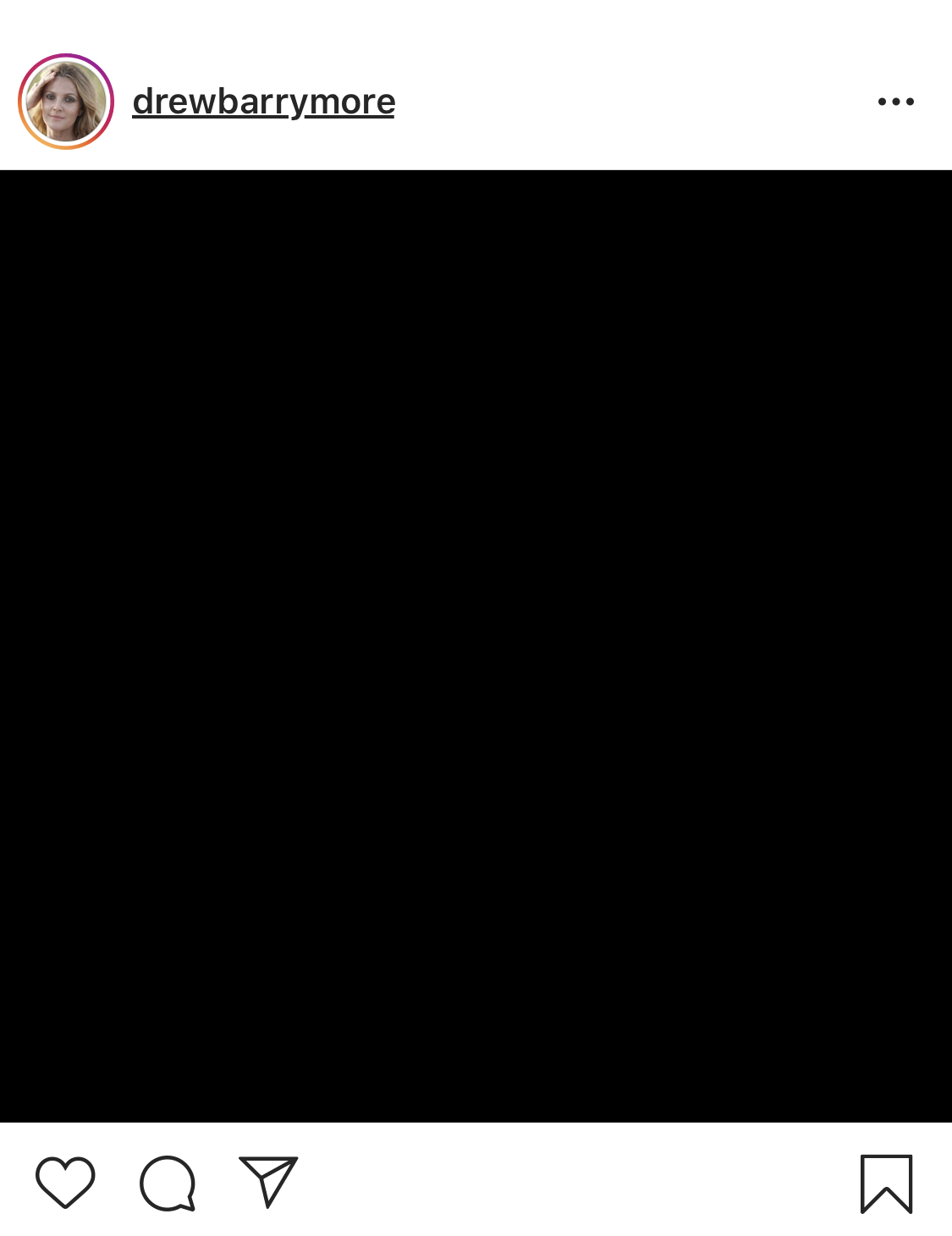Open the black post image

(x=476, y=646)
